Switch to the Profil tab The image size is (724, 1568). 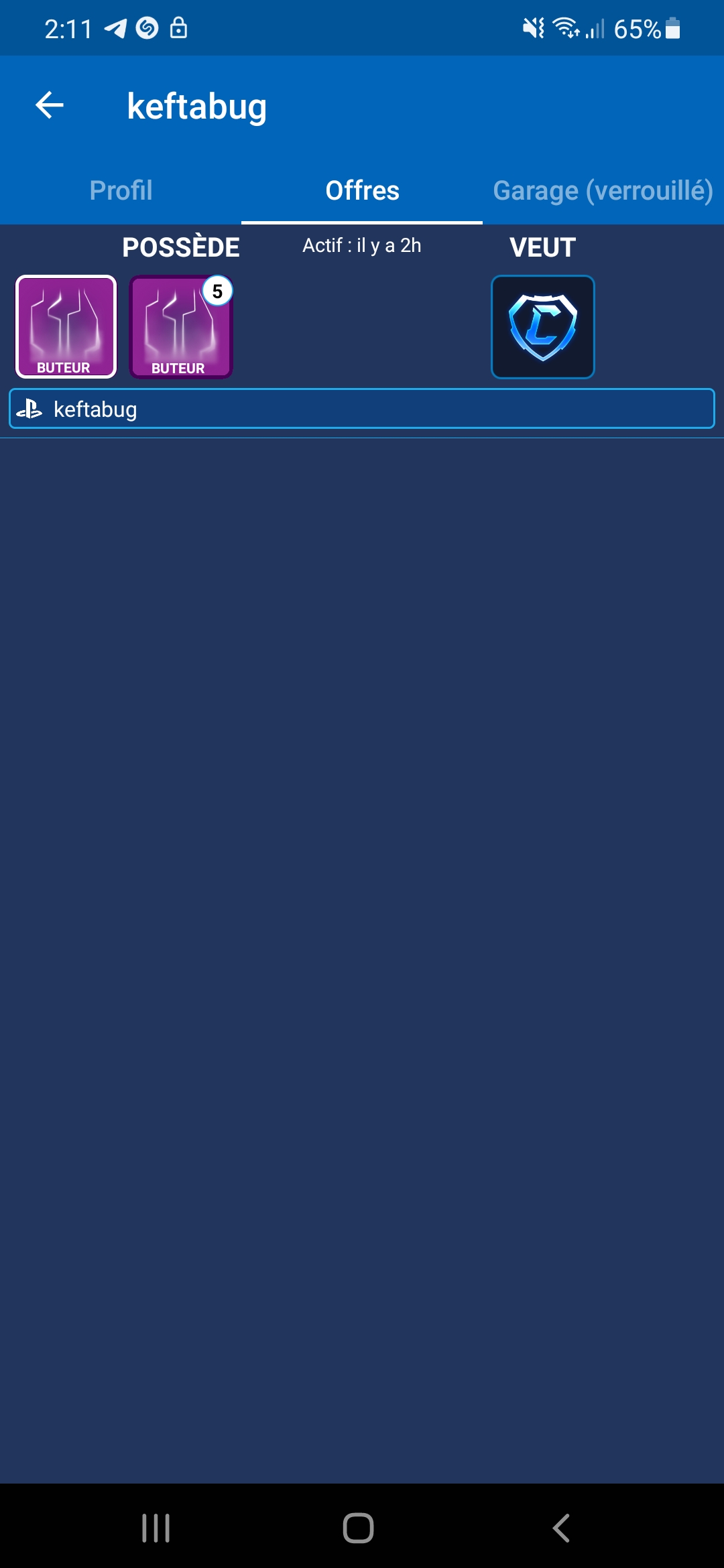coord(121,190)
